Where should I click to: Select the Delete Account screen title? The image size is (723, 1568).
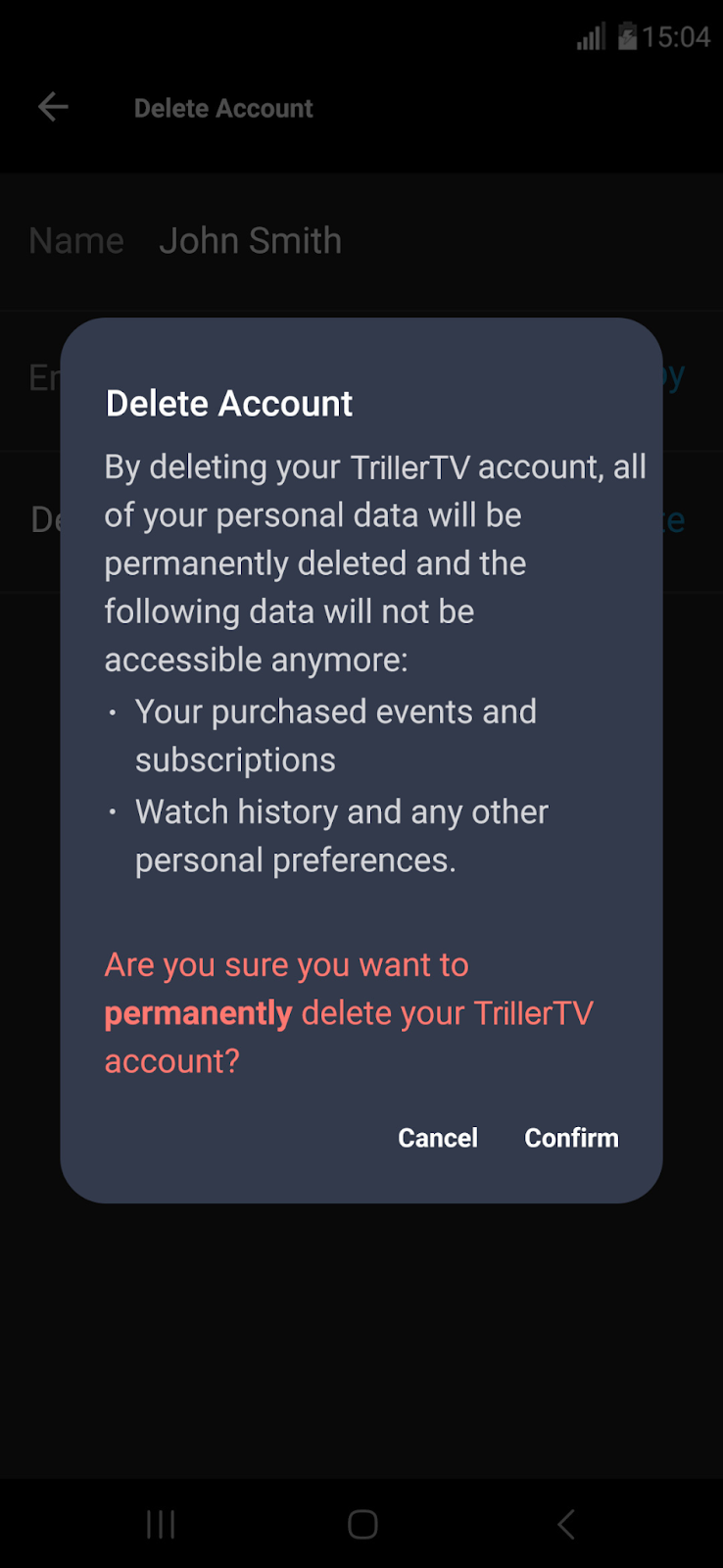point(223,108)
